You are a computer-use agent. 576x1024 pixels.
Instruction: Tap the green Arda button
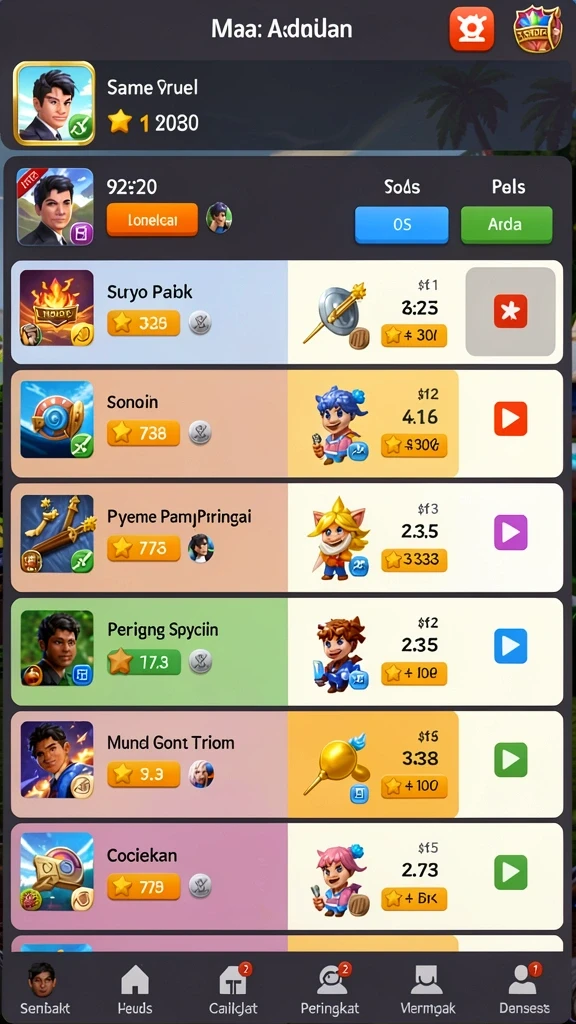506,225
